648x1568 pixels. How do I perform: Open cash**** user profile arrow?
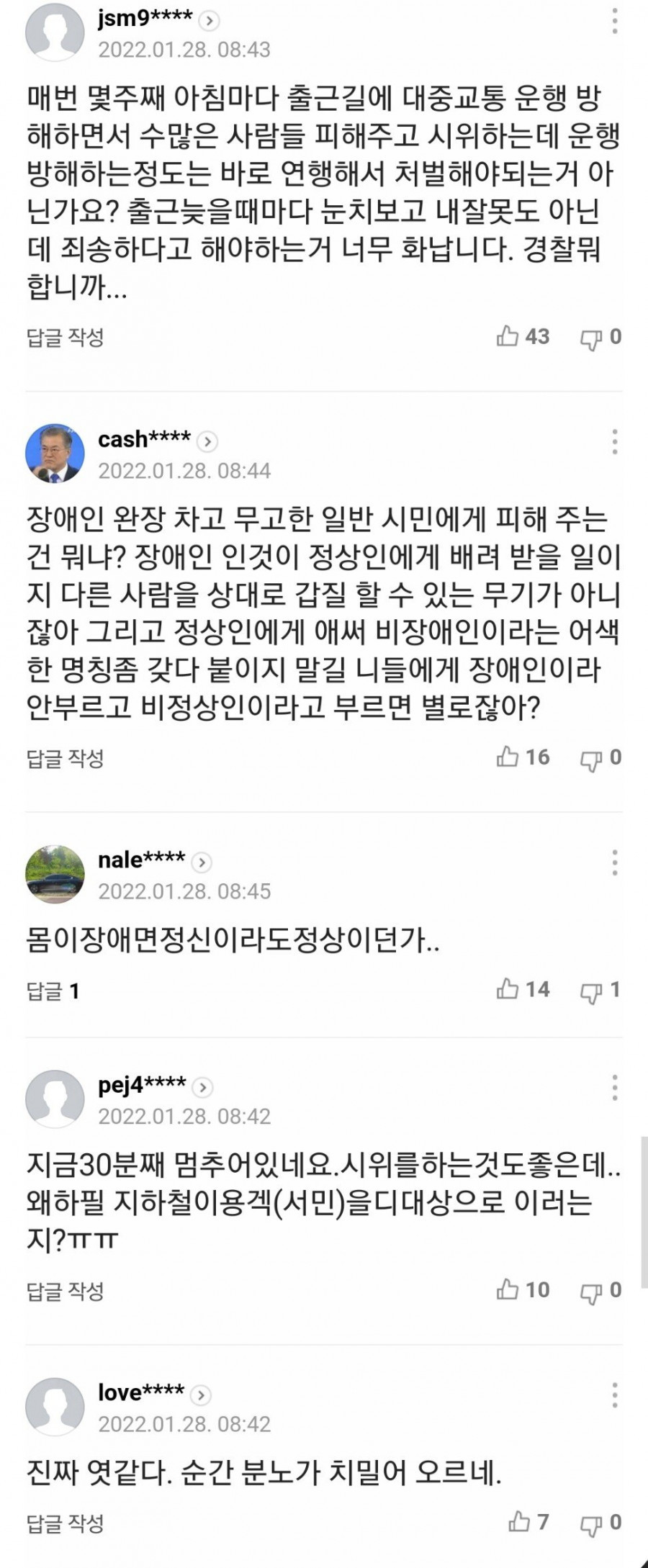tap(207, 441)
